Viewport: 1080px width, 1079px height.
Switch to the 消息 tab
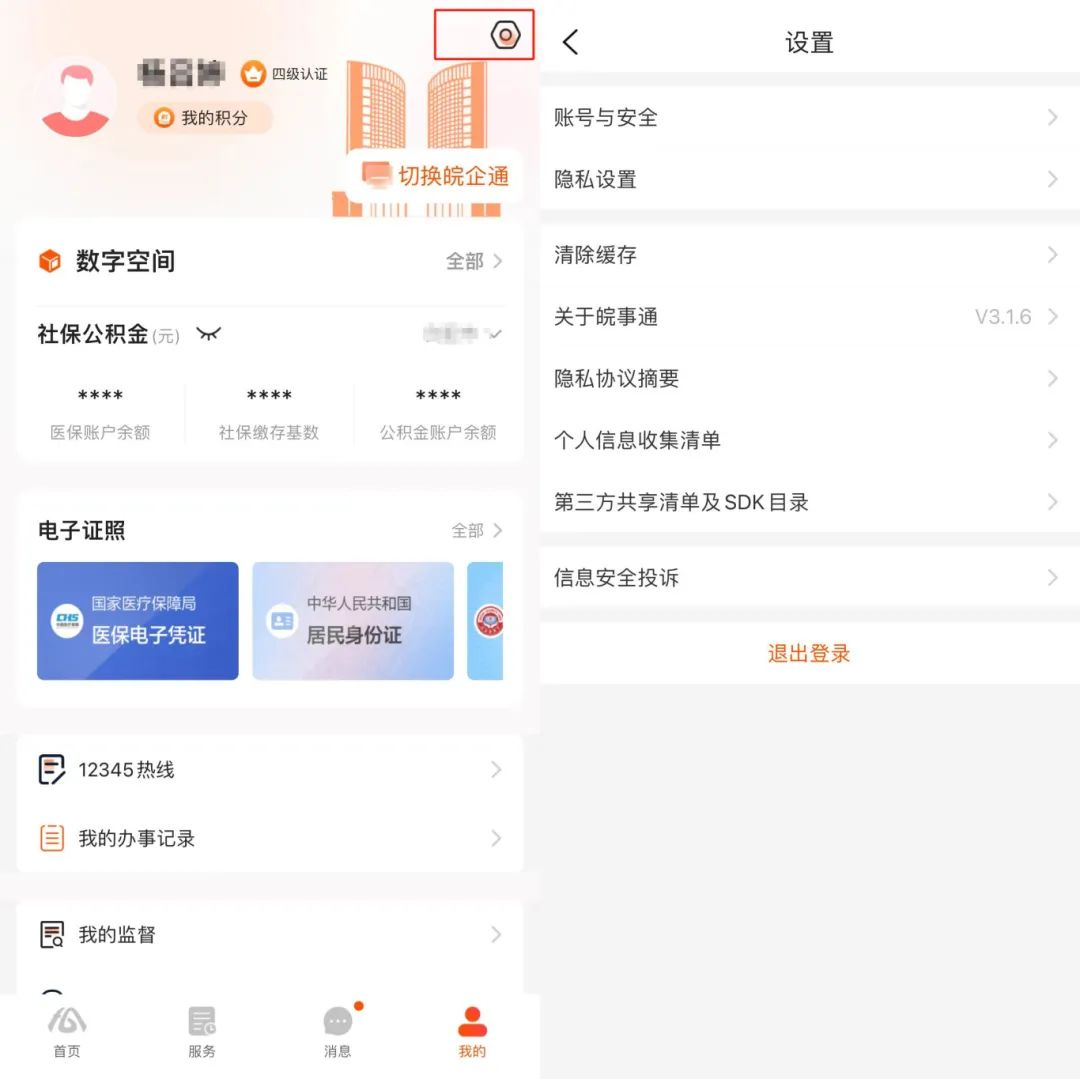[x=338, y=1032]
